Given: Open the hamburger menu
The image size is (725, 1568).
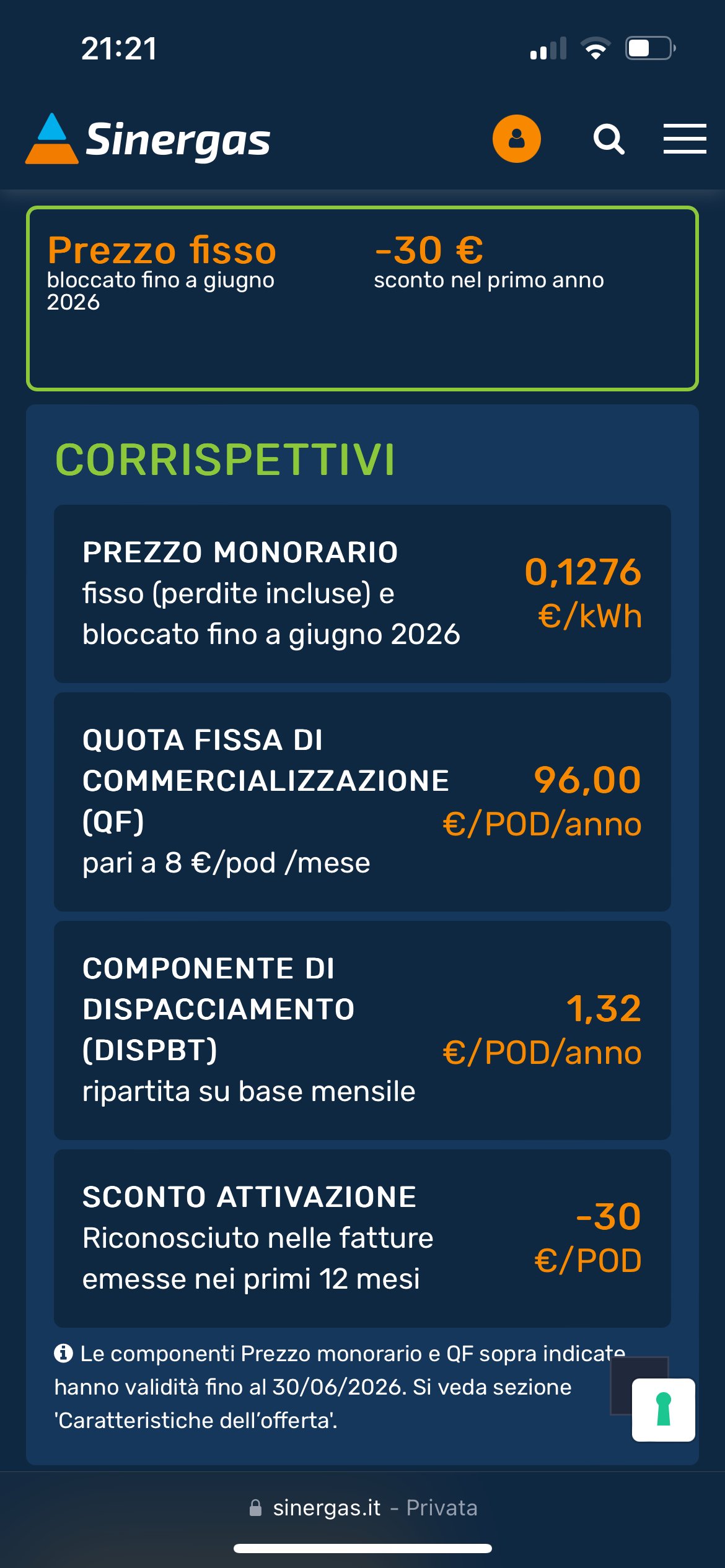Looking at the screenshot, I should coord(684,139).
